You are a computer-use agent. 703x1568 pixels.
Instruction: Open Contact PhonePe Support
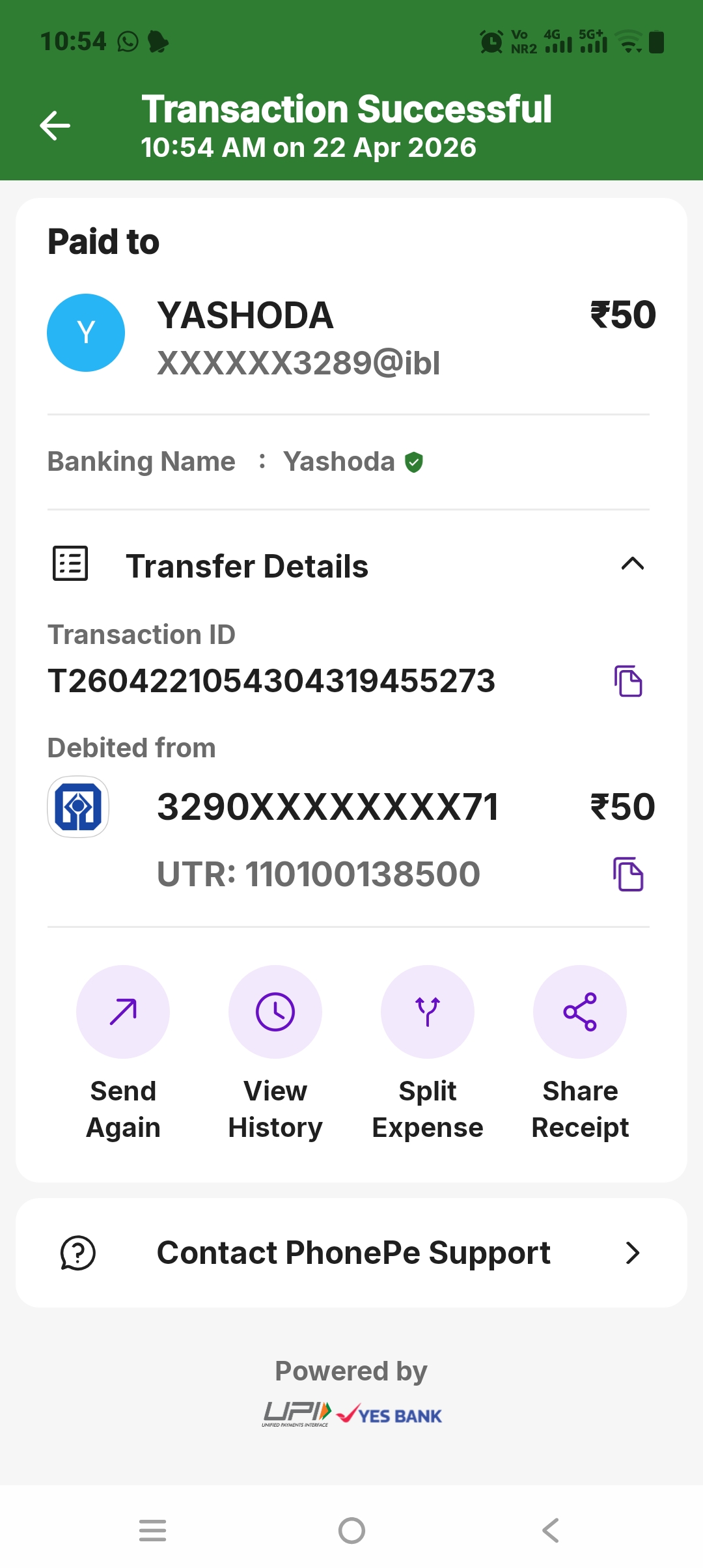tap(351, 1253)
